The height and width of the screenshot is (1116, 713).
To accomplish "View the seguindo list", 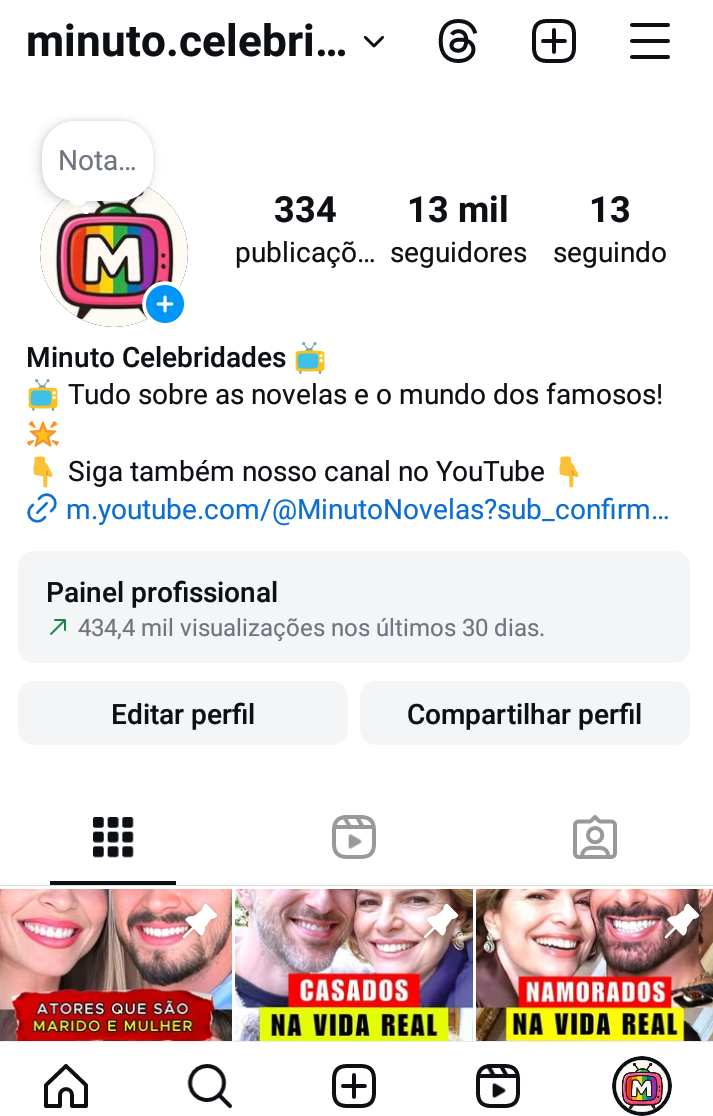I will click(x=609, y=229).
